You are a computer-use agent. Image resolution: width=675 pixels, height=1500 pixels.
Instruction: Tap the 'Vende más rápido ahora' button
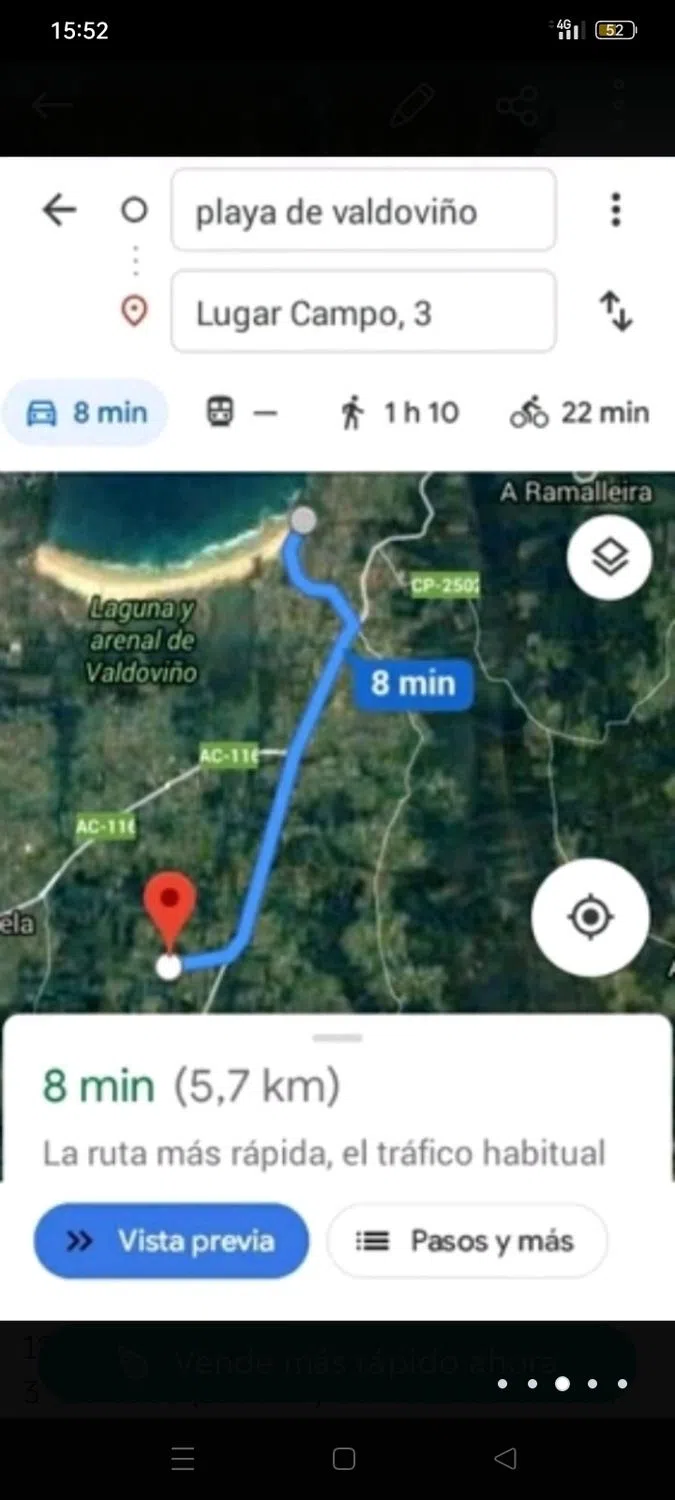pos(338,1362)
